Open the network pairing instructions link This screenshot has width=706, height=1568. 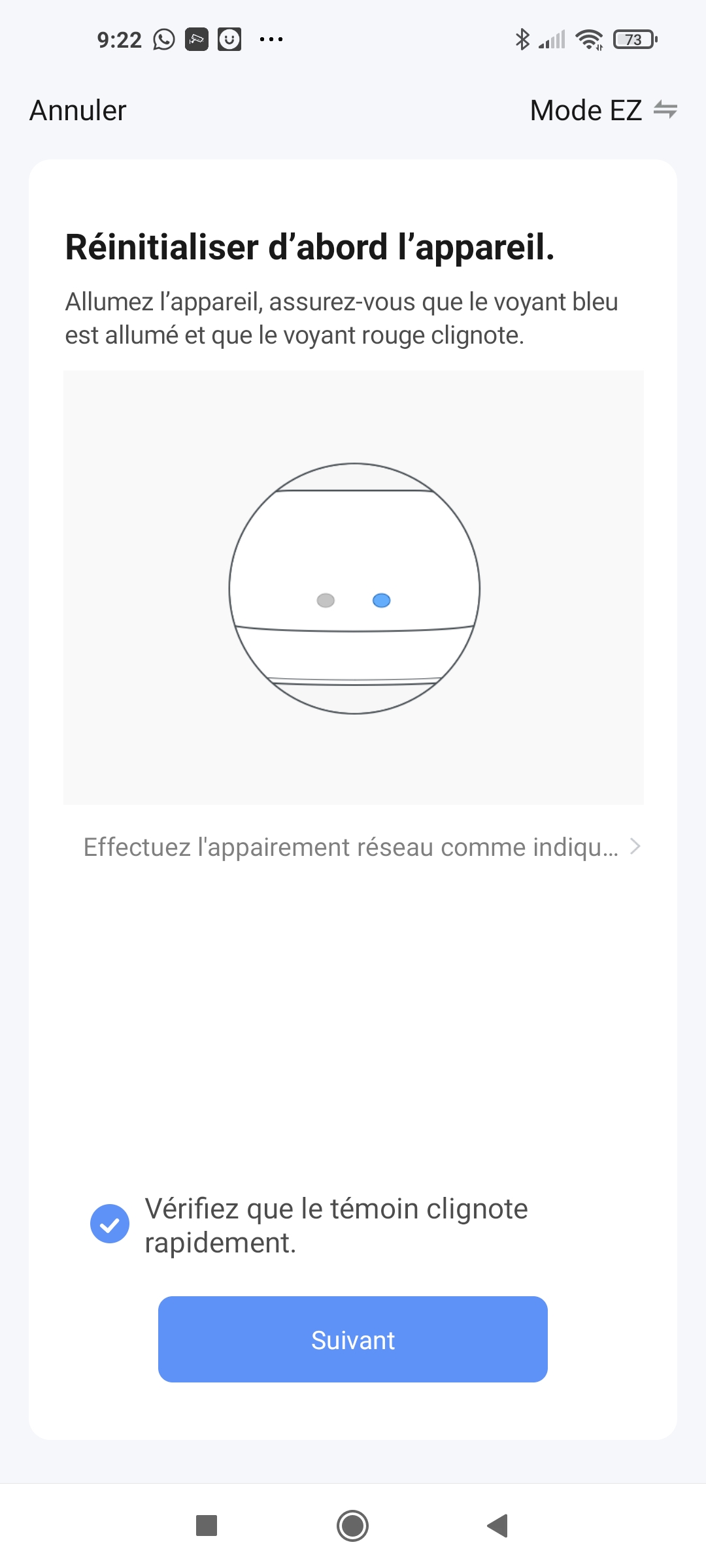361,847
